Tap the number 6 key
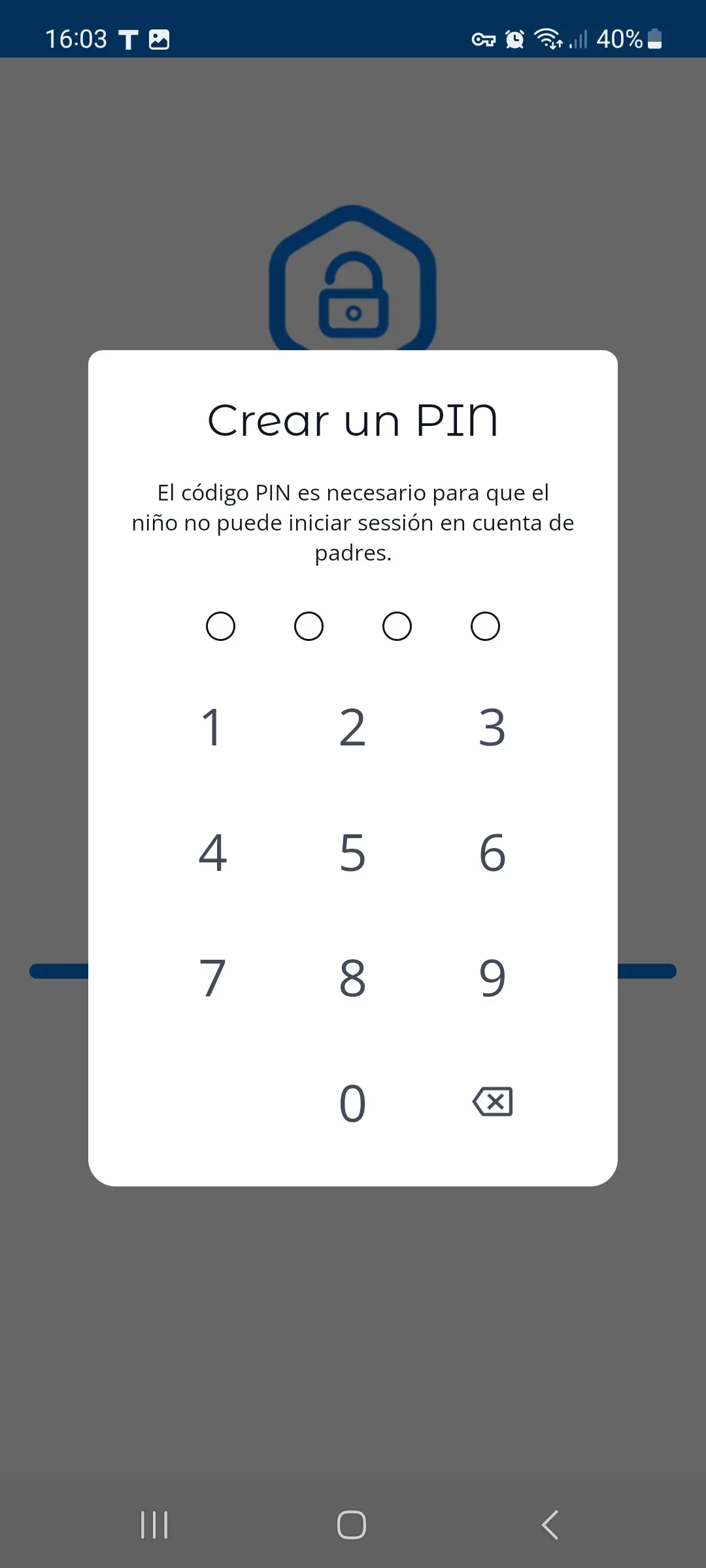 tap(492, 853)
